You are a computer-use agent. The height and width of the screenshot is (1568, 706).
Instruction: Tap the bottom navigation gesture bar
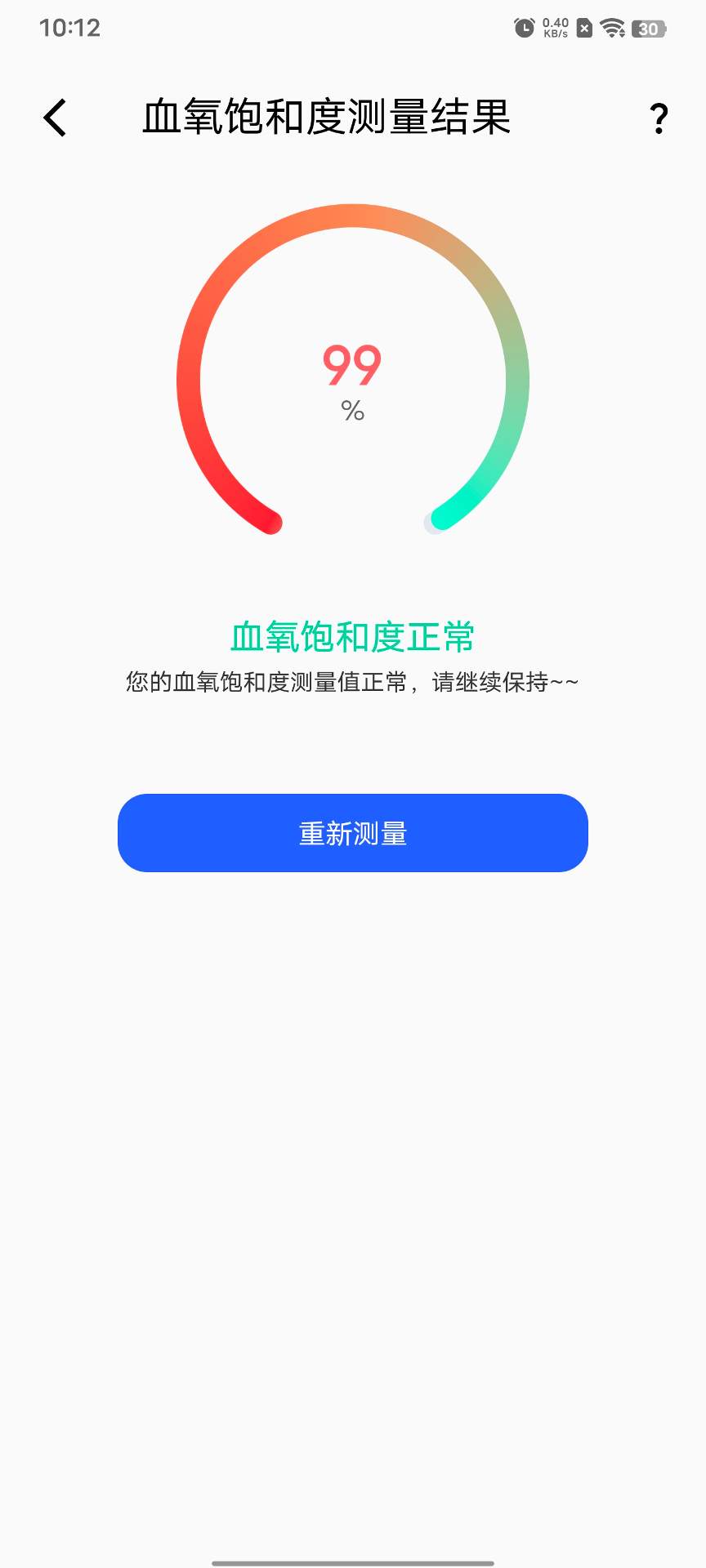[353, 1560]
